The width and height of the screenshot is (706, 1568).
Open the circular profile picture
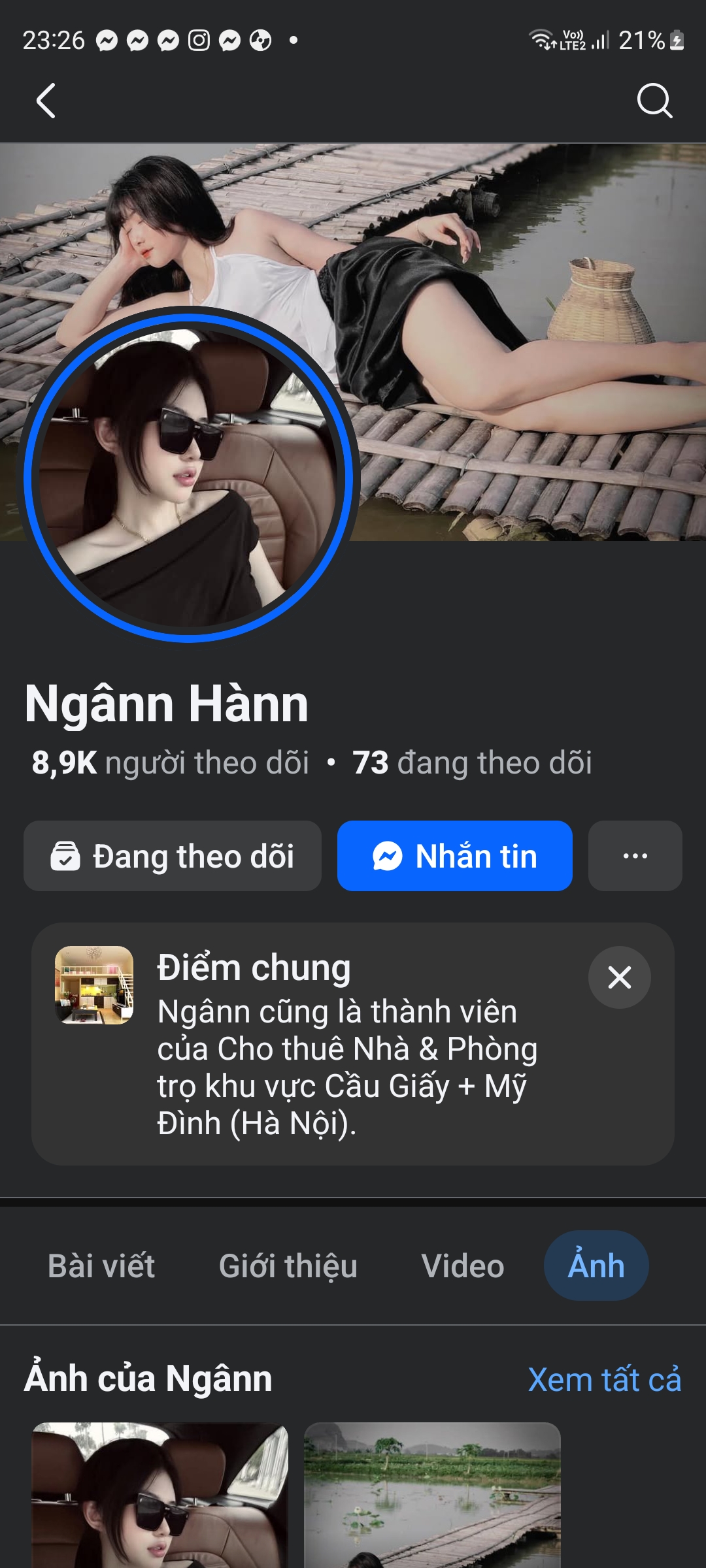[188, 476]
